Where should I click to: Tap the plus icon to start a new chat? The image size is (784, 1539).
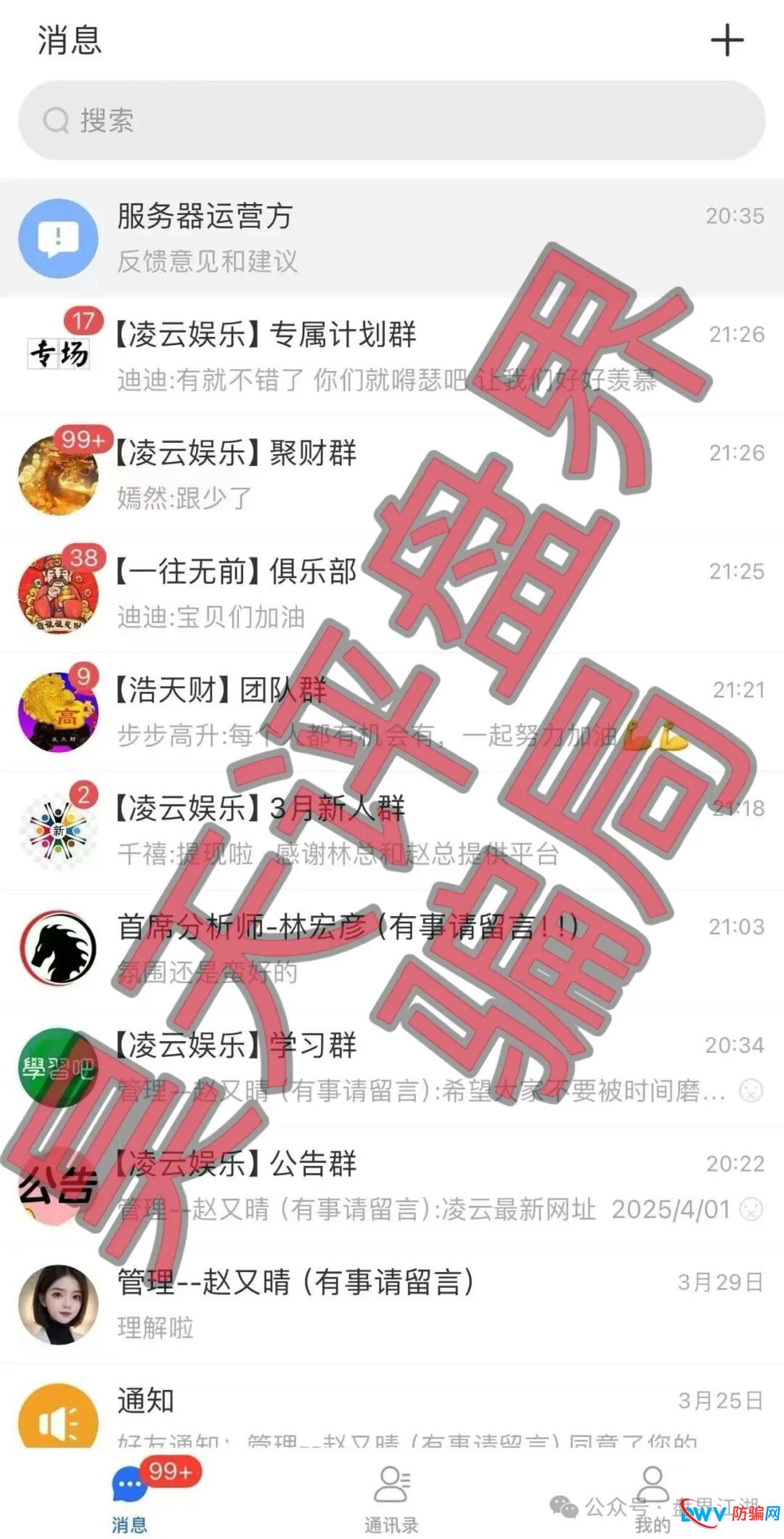click(726, 41)
